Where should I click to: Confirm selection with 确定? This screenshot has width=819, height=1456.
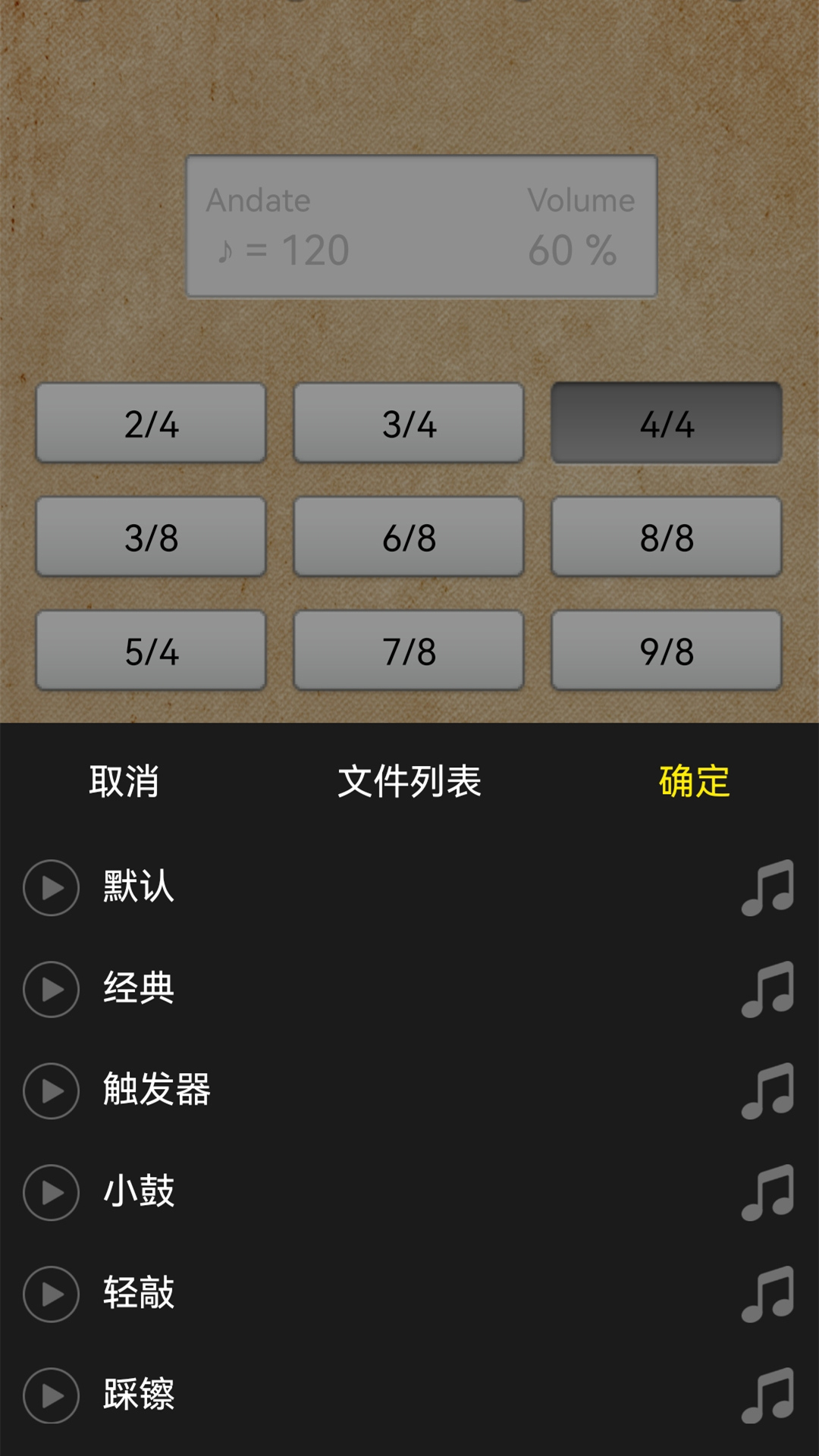[x=694, y=781]
